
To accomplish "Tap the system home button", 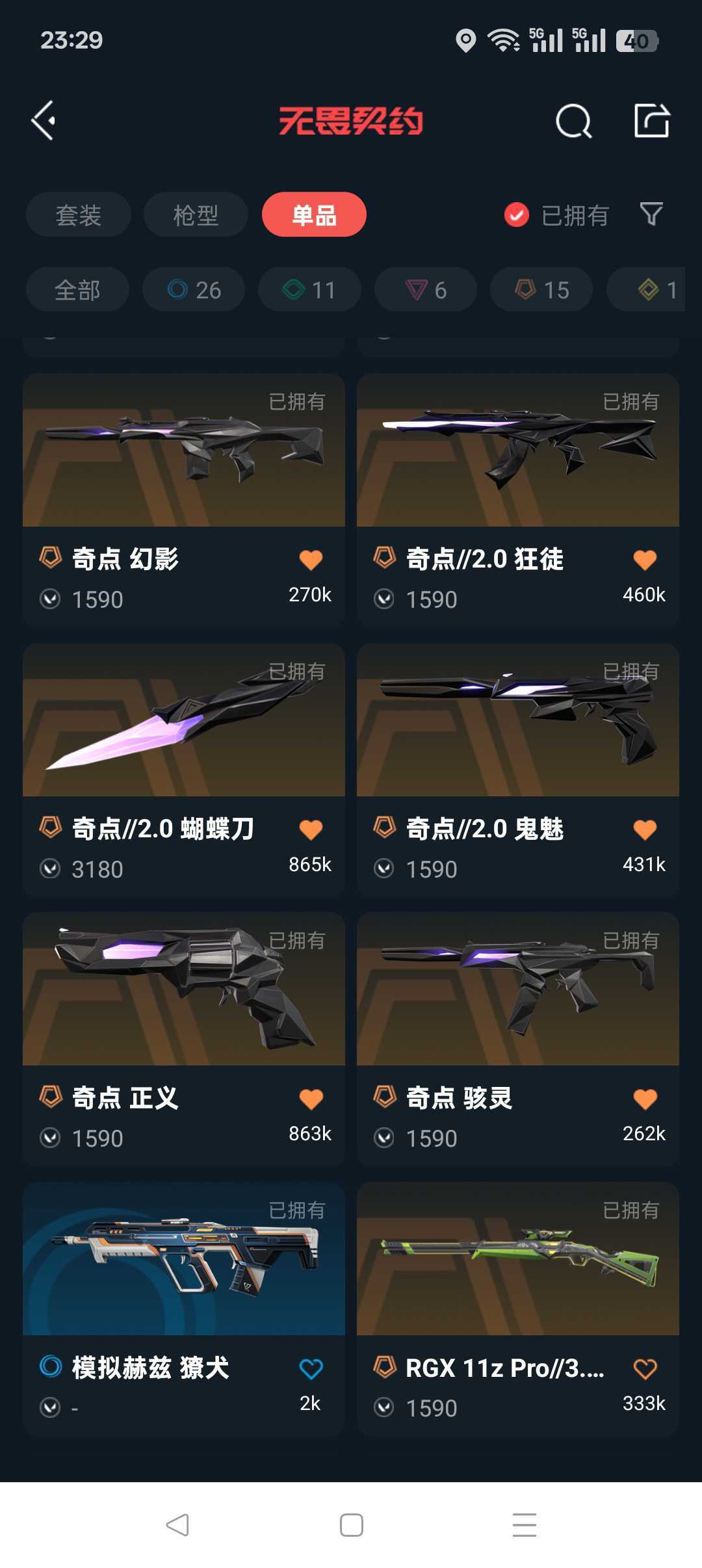I will pos(352,1525).
